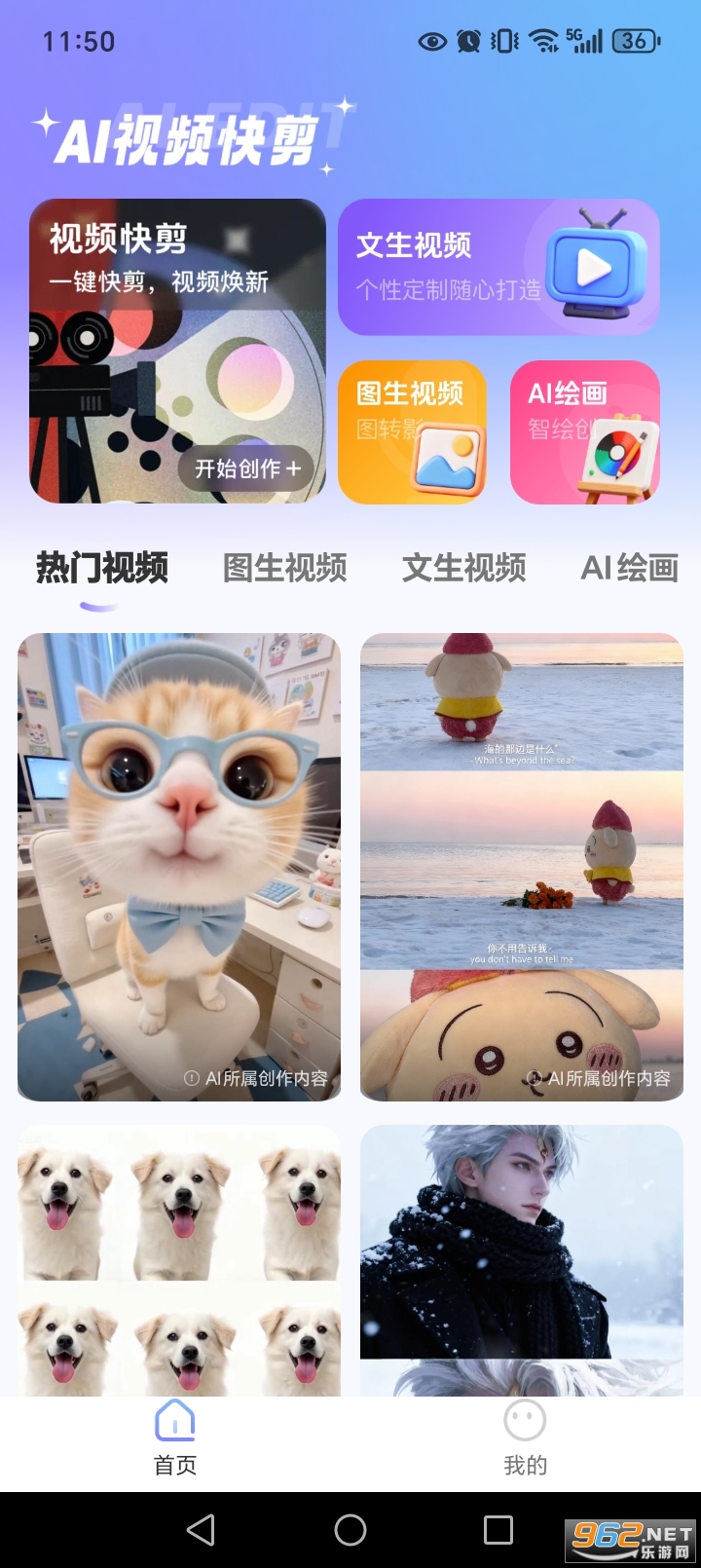701x1568 pixels.
Task: Switch to the 文生视频 tab
Action: 464,568
